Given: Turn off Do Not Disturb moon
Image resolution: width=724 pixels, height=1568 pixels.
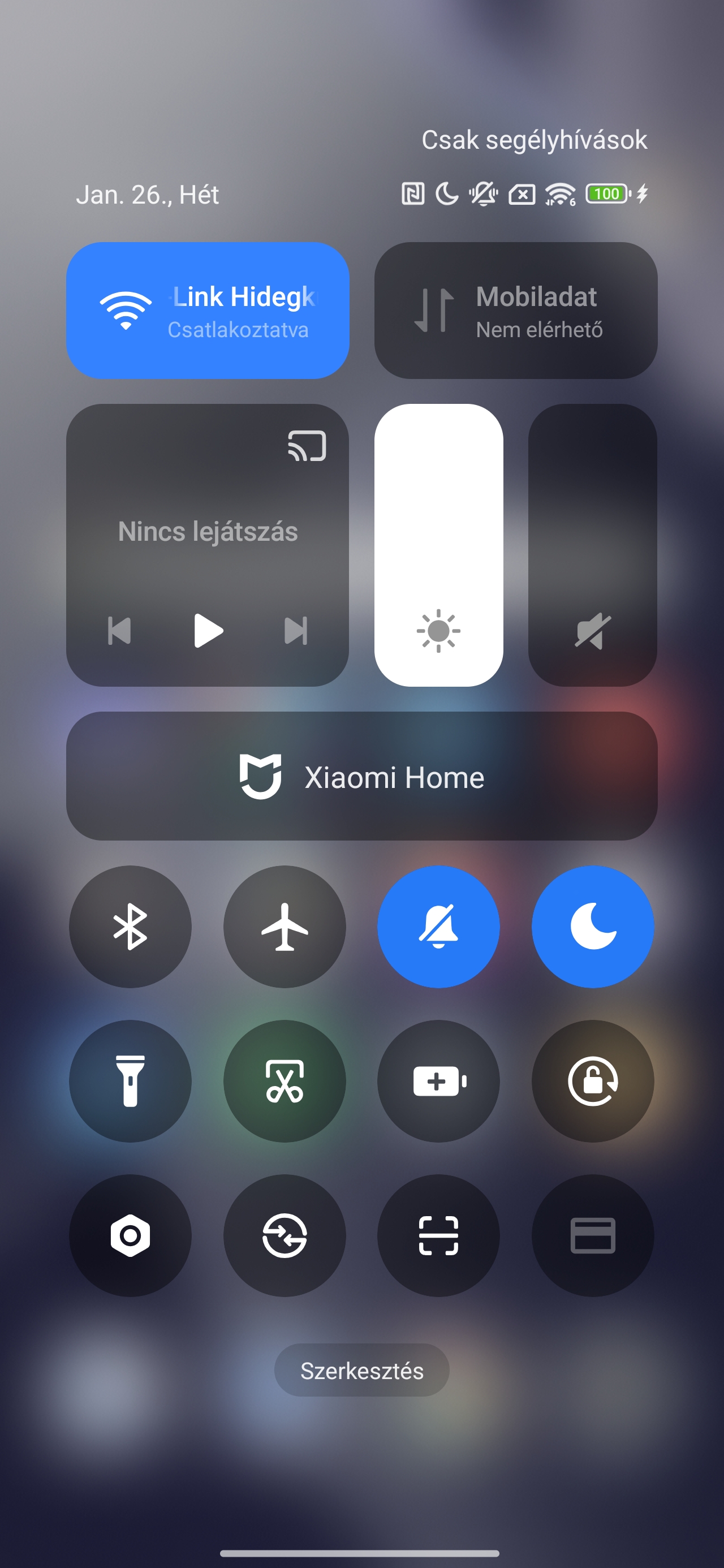Looking at the screenshot, I should (x=592, y=927).
